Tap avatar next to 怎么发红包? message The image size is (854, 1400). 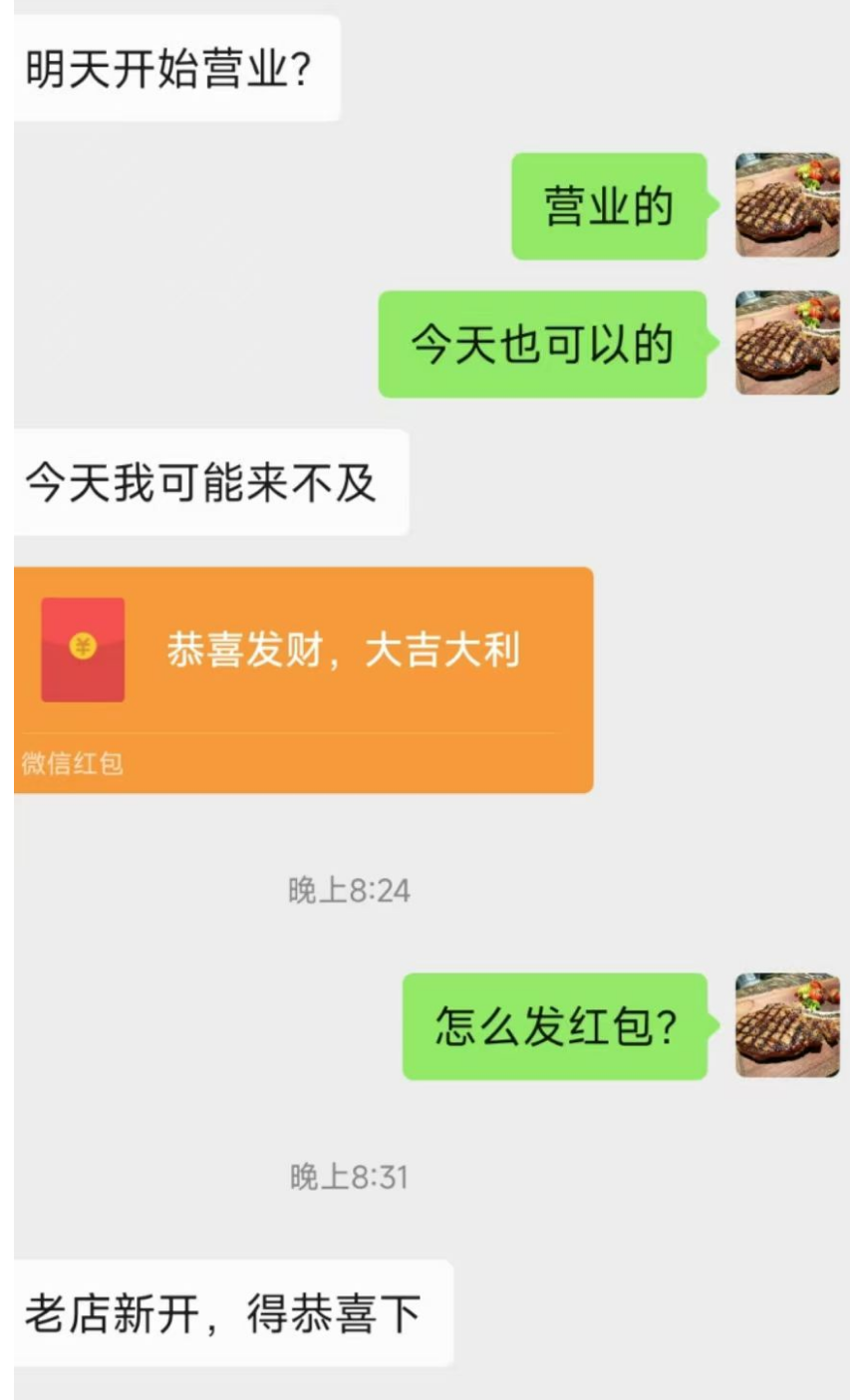(x=787, y=1025)
